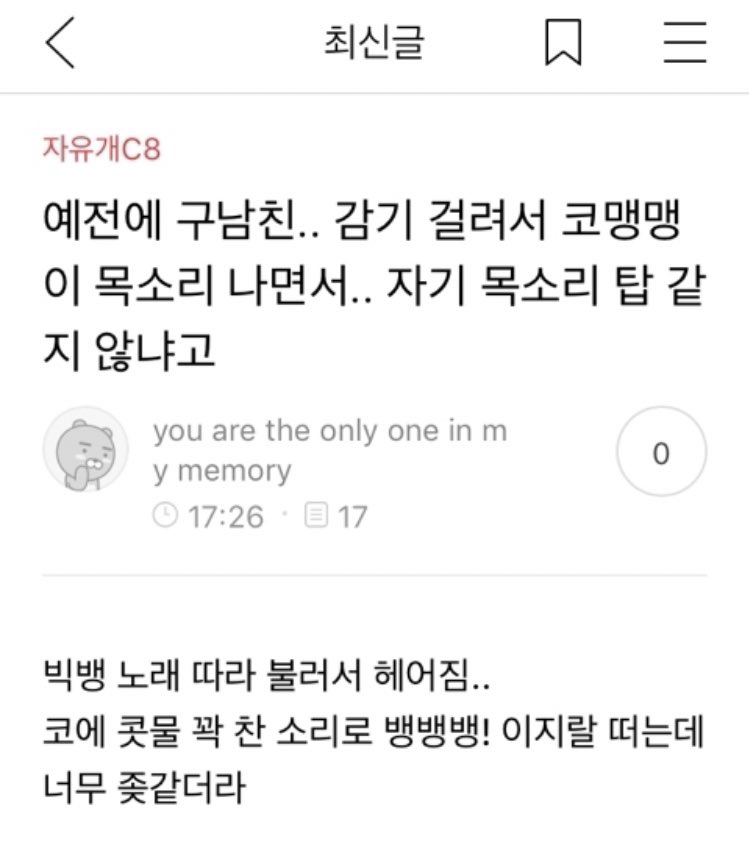This screenshot has height=864, width=749.
Task: Go back using the top-left arrow
Action: tap(60, 45)
